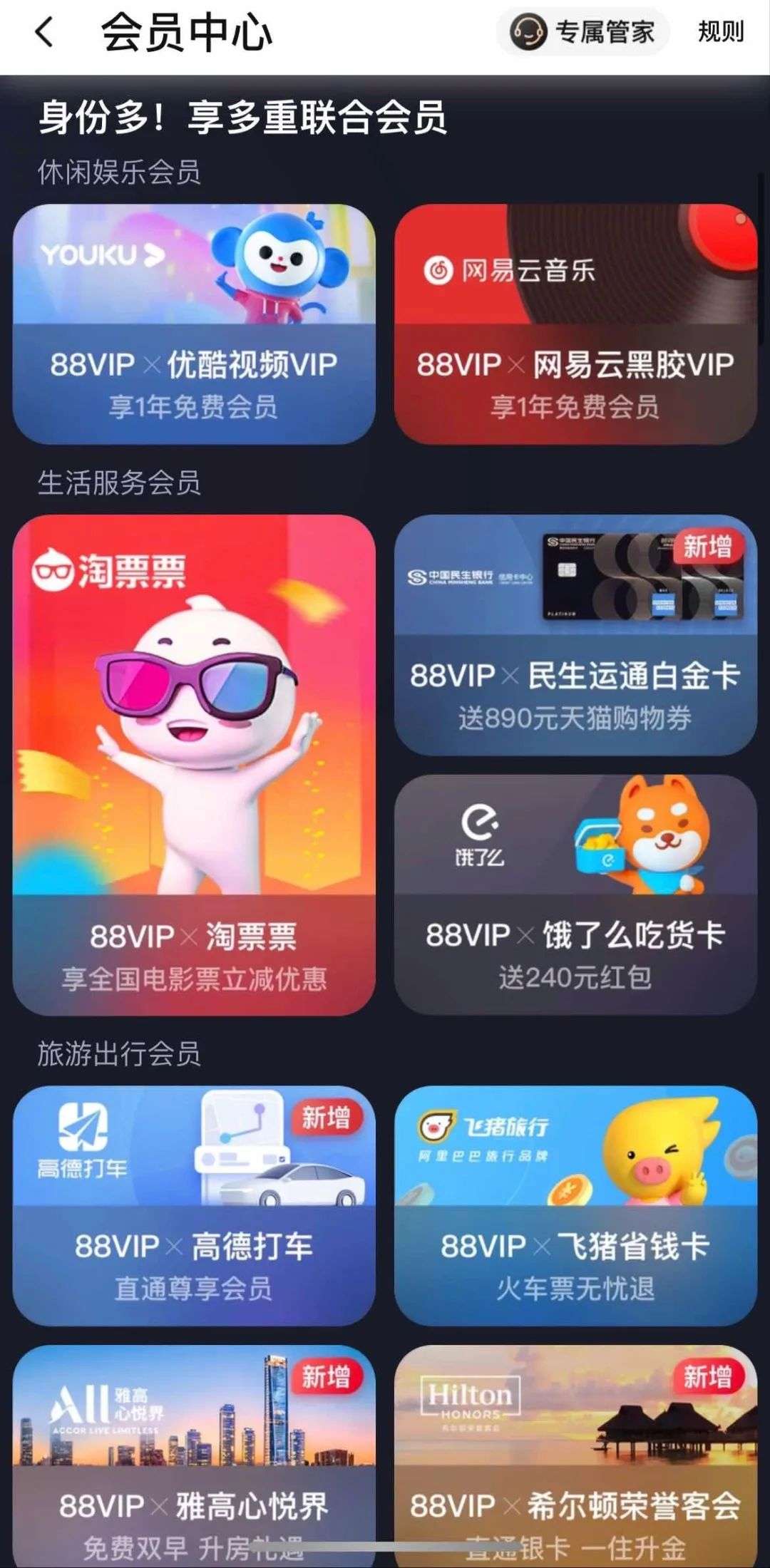770x1568 pixels.
Task: Open the 民生运通白金卡 offer card
Action: pyautogui.click(x=575, y=634)
